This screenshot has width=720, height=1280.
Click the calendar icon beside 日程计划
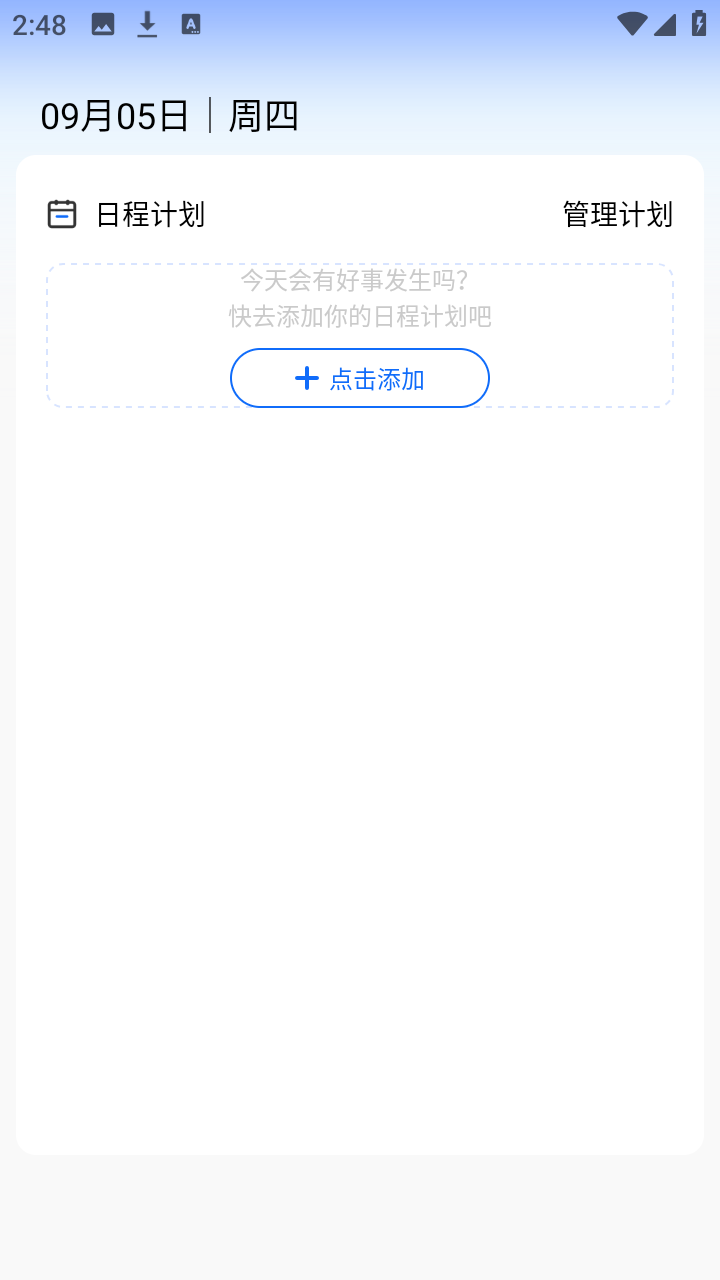62,213
